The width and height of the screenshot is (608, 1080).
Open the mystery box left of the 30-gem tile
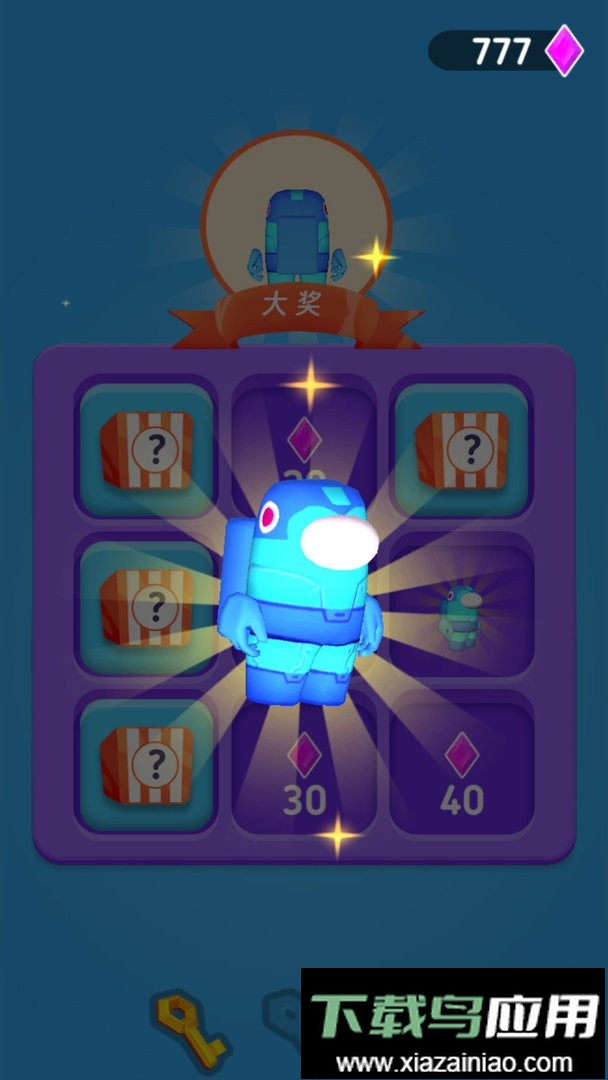click(x=147, y=765)
